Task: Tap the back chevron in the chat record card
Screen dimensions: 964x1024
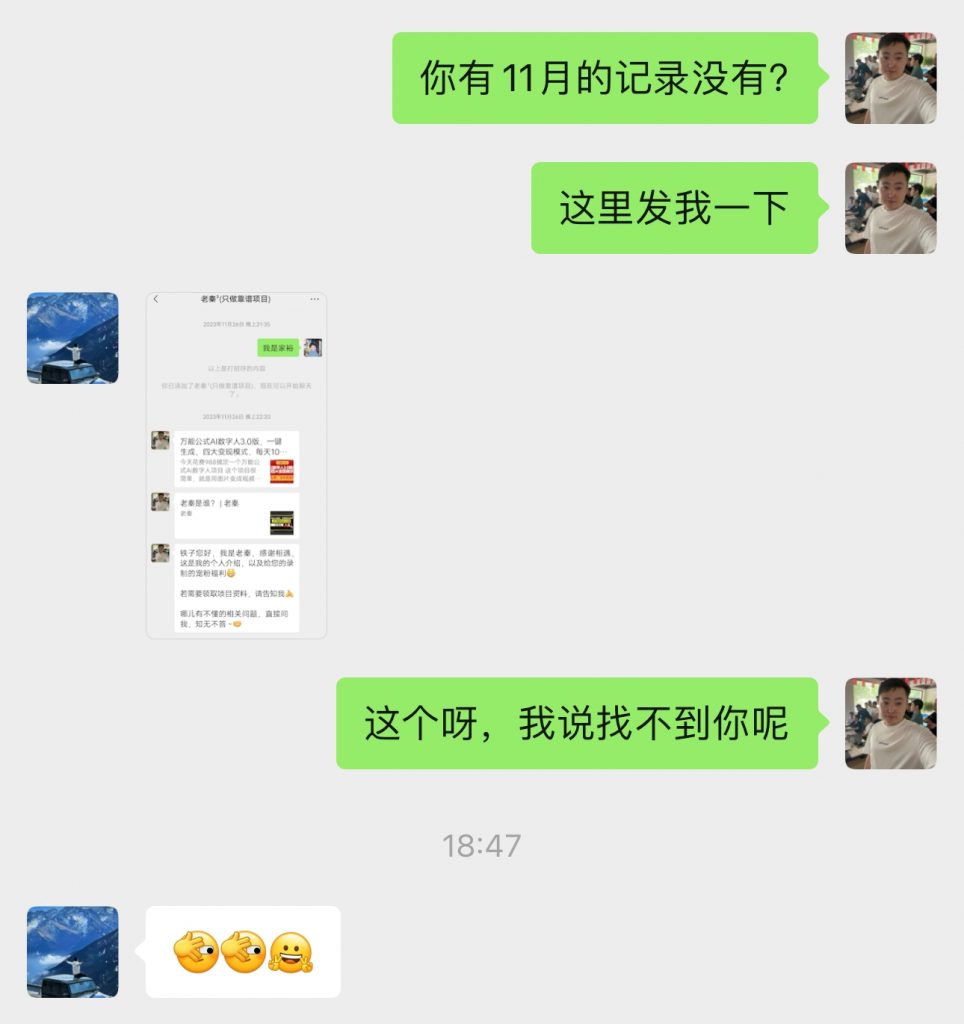Action: pos(156,300)
